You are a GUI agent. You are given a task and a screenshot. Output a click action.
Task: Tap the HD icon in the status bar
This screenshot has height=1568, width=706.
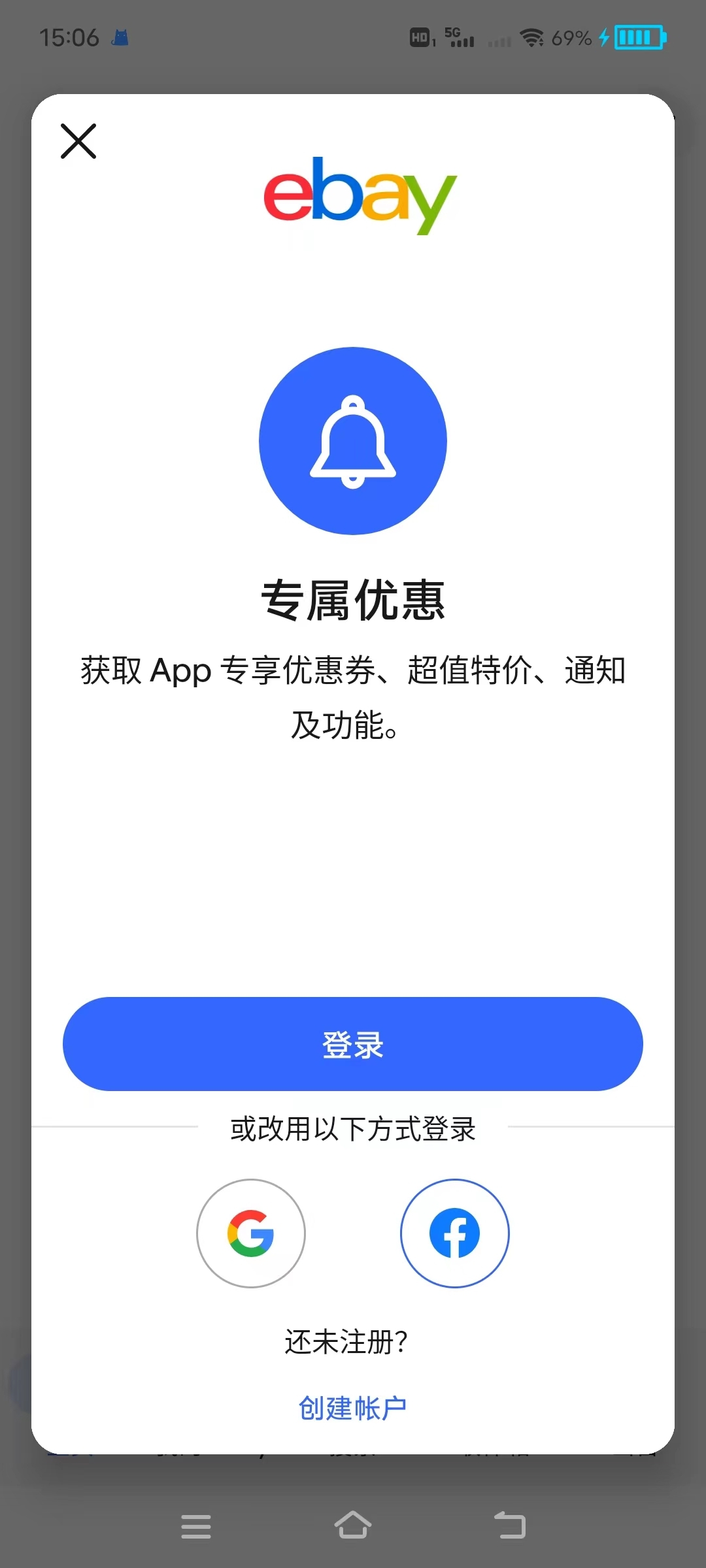(x=422, y=38)
